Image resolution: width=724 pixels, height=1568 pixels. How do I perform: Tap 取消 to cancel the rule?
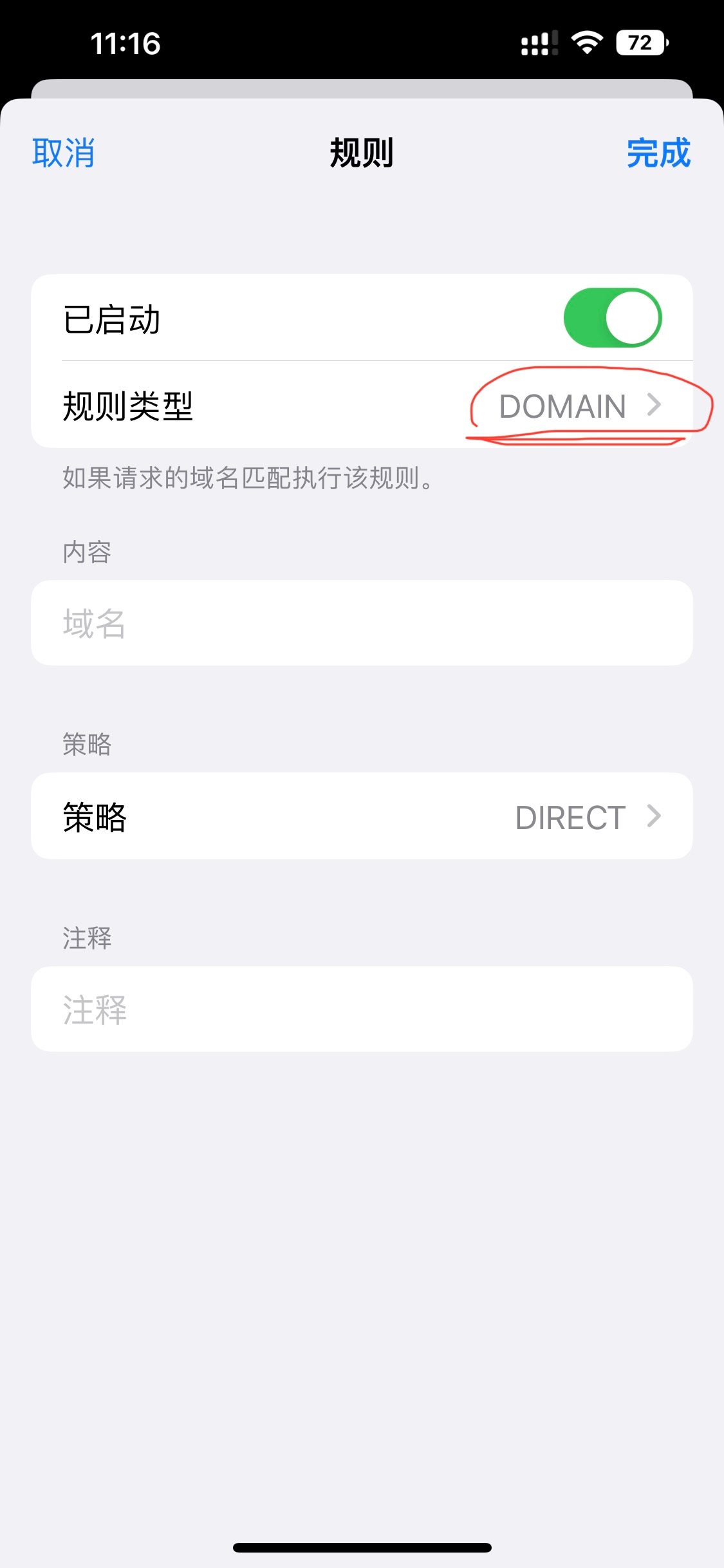[63, 153]
